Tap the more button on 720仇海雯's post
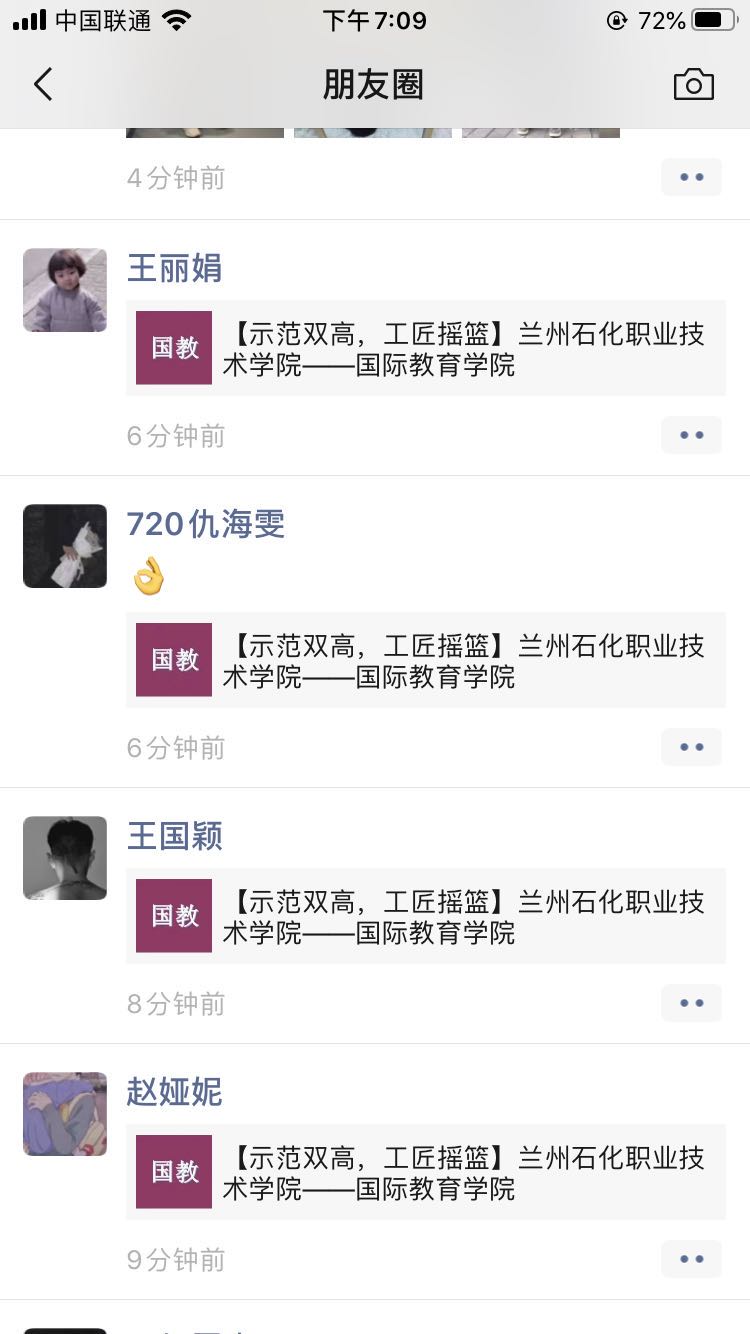 pos(691,748)
